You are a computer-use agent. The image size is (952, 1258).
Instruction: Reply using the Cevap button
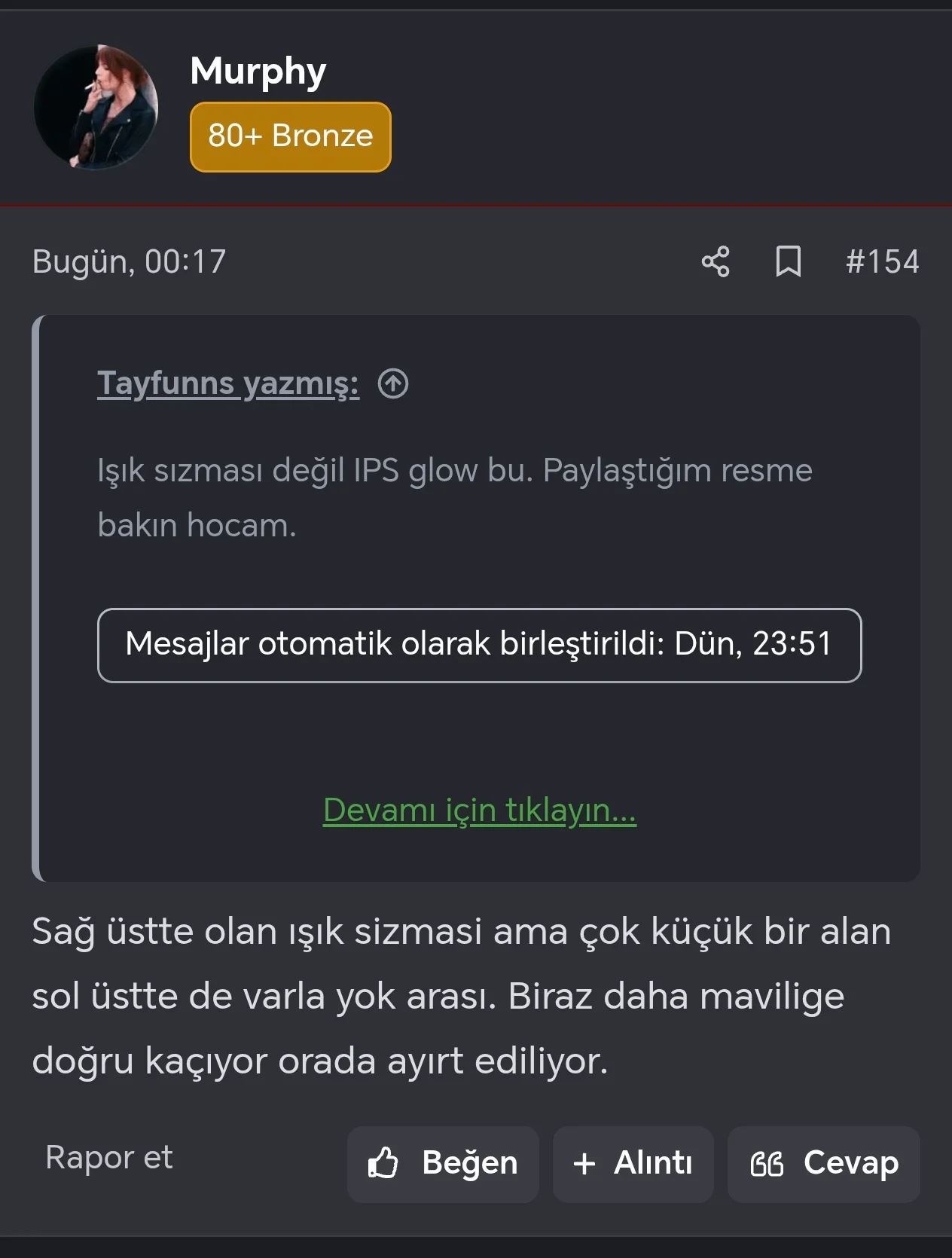pyautogui.click(x=823, y=1164)
